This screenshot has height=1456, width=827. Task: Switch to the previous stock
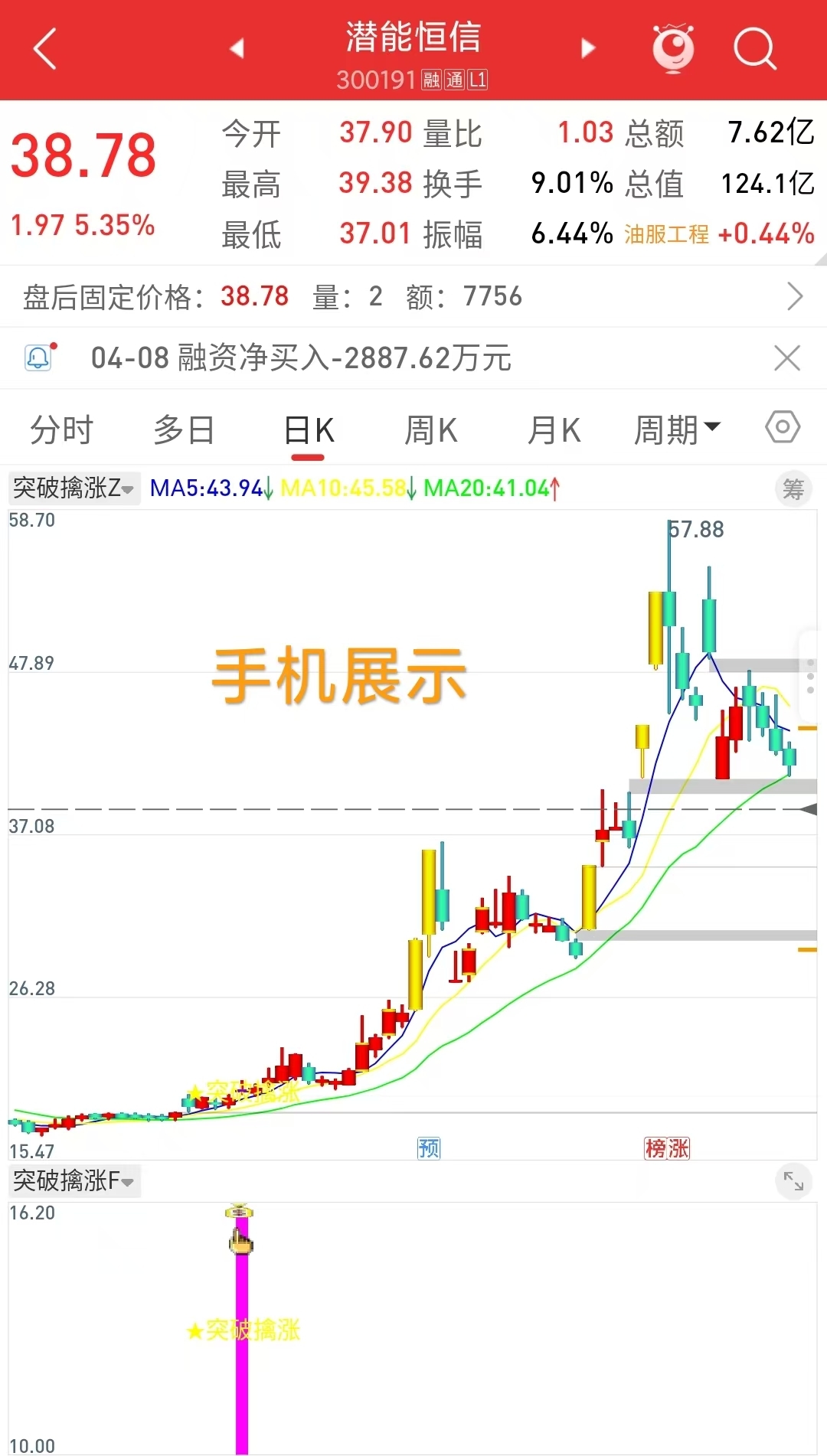coord(237,49)
